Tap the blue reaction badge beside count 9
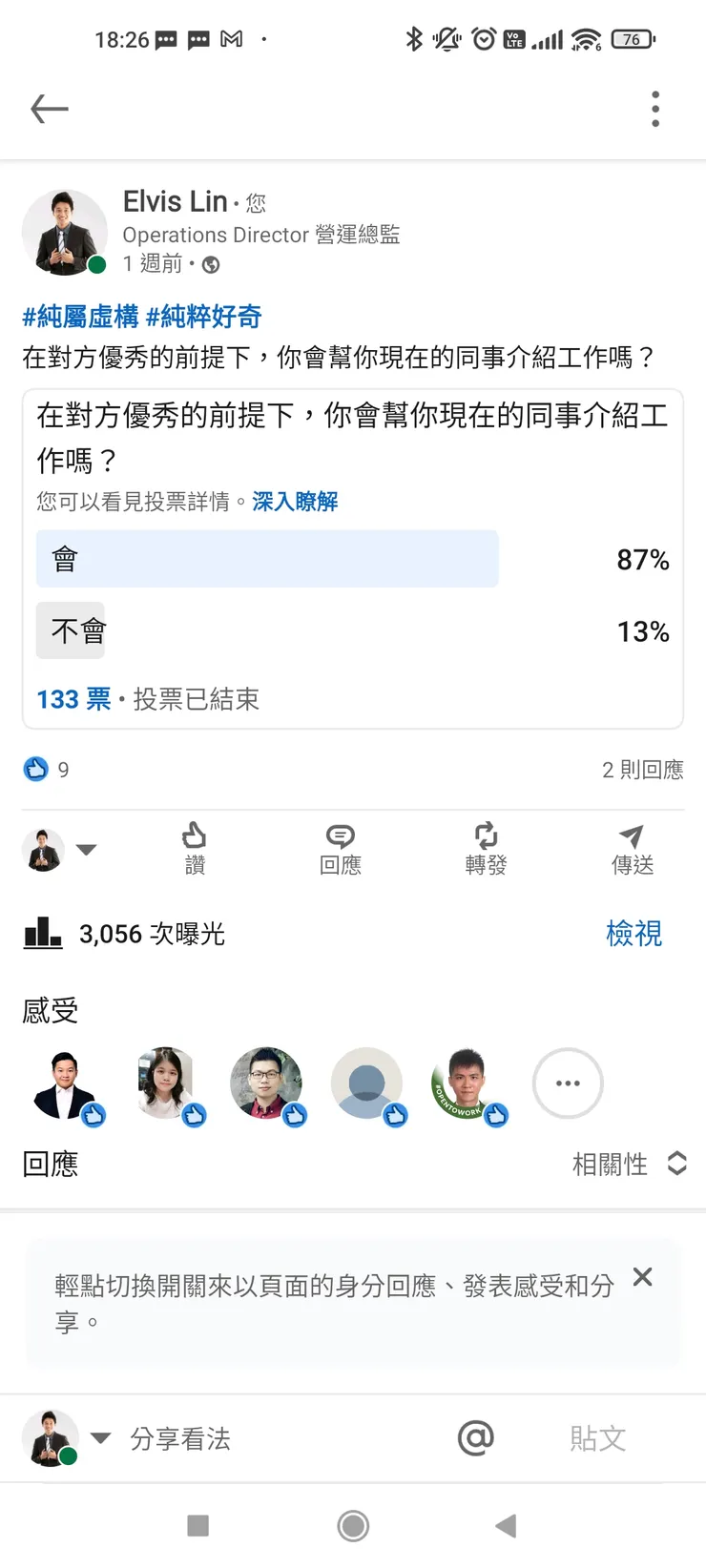This screenshot has height=1568, width=706. [x=34, y=769]
